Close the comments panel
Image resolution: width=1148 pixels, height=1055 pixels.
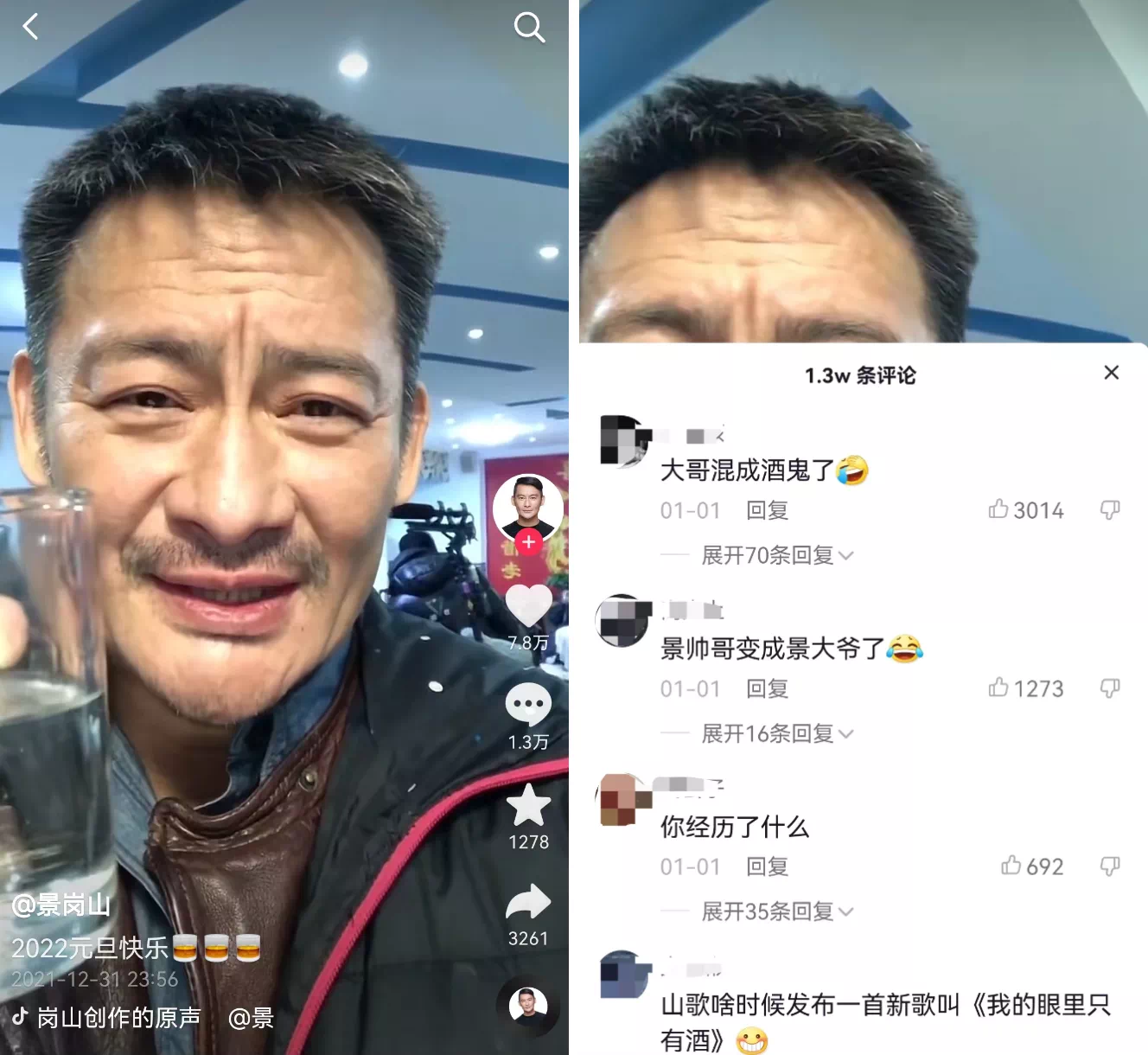click(1112, 373)
